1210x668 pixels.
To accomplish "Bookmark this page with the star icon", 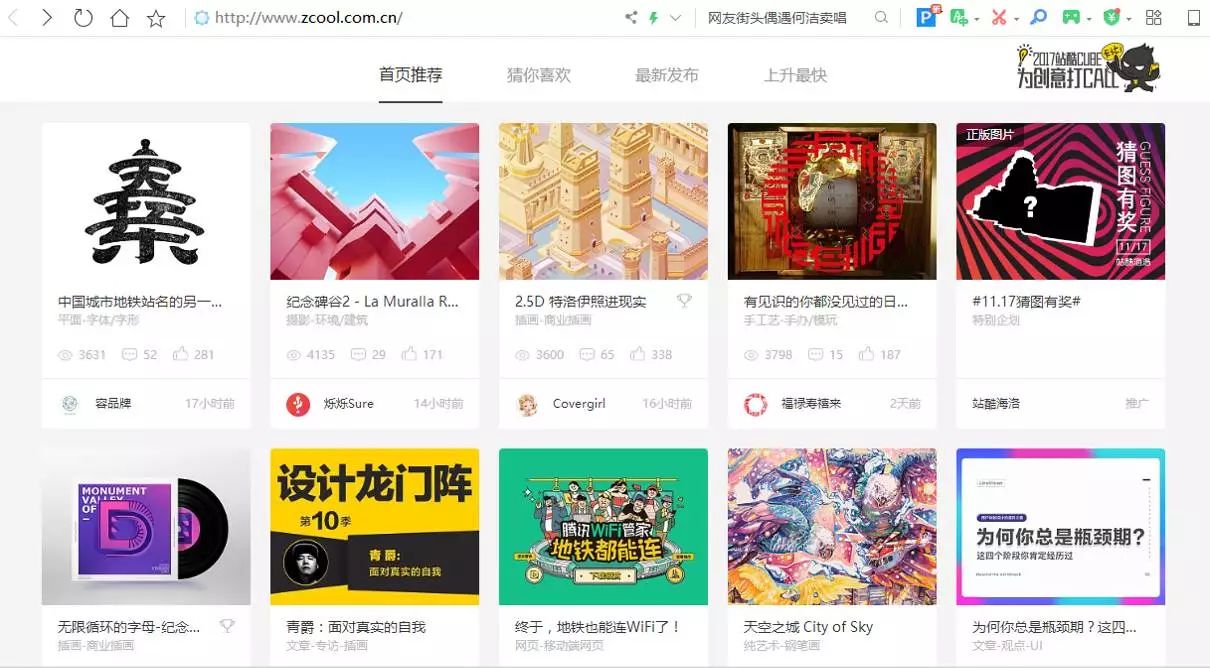I will (x=156, y=17).
